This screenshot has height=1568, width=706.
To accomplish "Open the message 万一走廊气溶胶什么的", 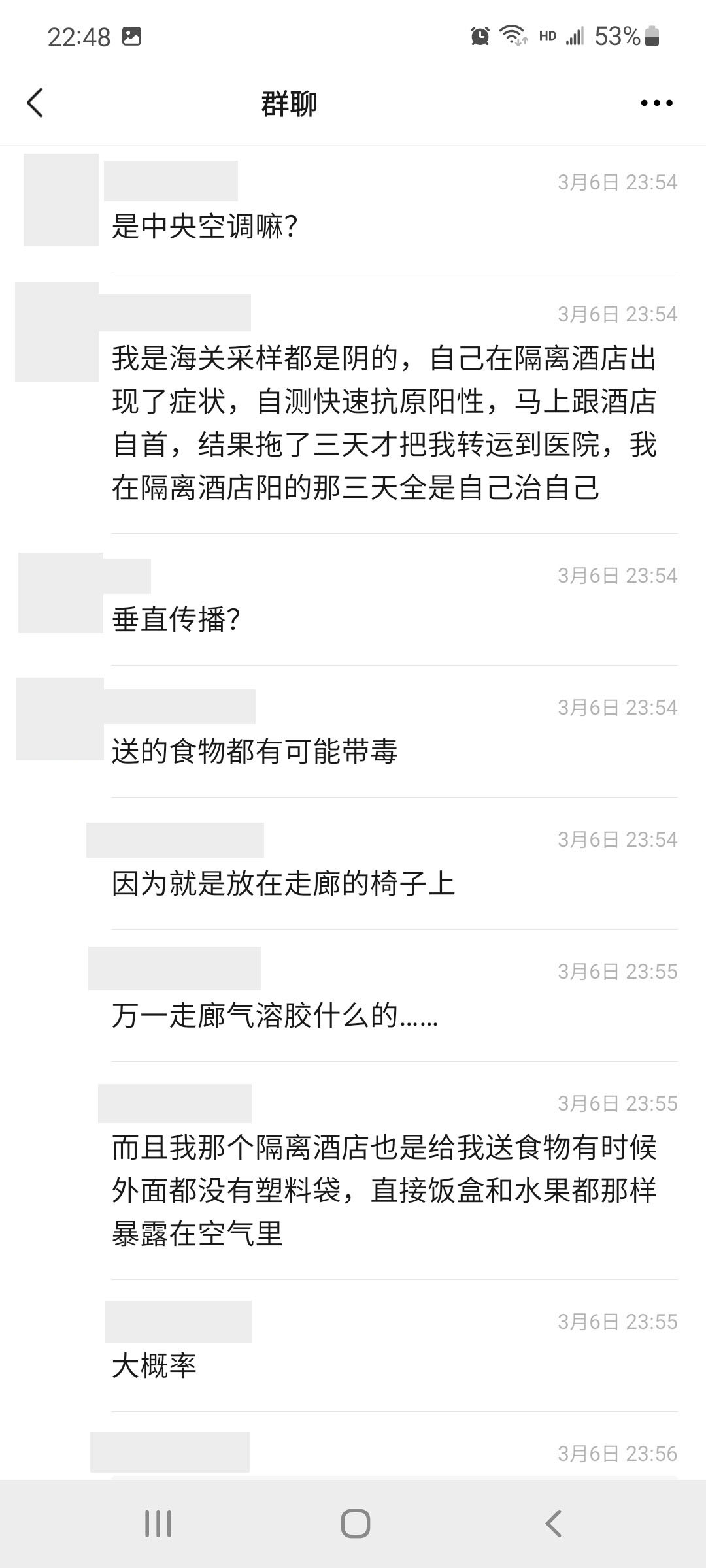I will point(275,1015).
